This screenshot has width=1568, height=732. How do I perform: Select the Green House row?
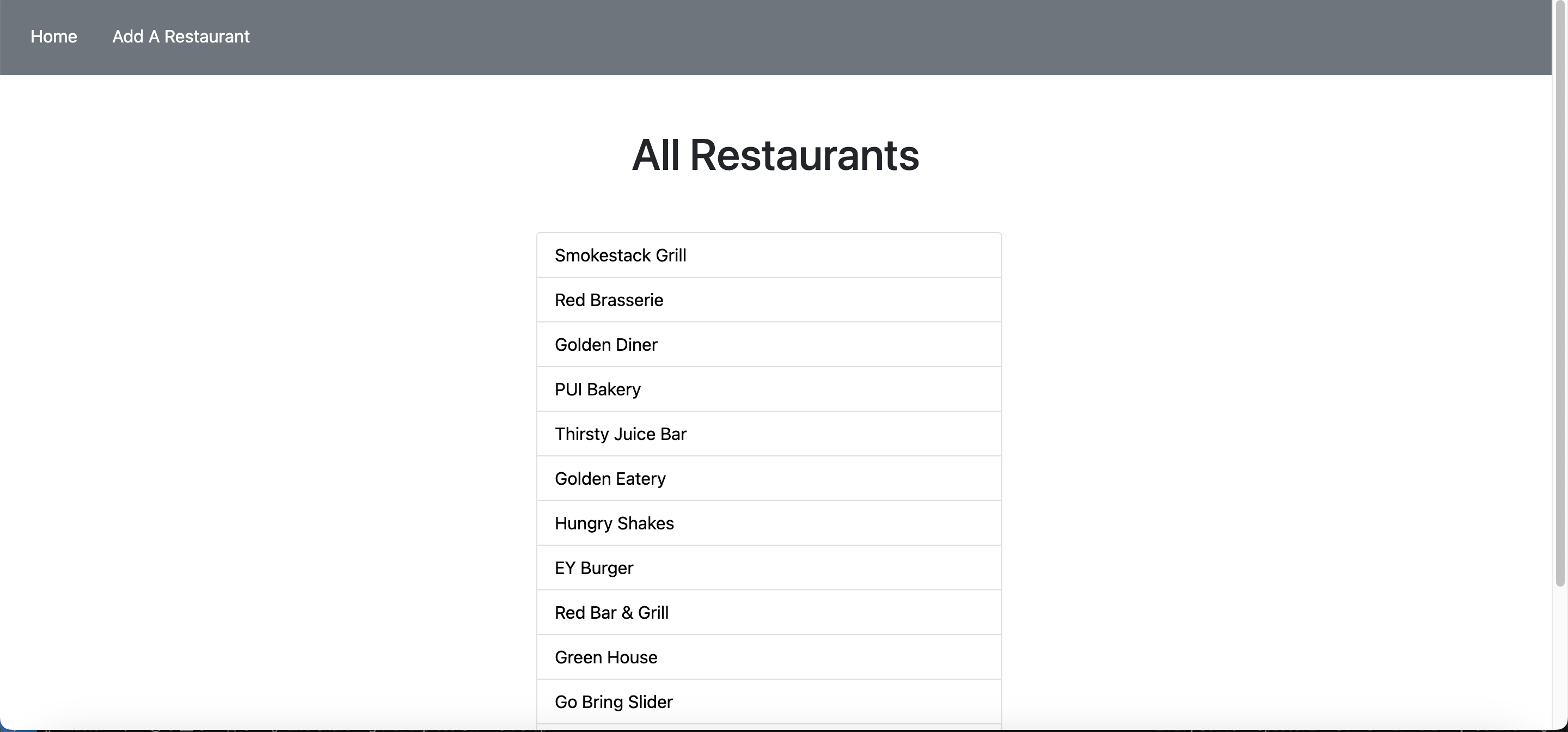coord(605,657)
